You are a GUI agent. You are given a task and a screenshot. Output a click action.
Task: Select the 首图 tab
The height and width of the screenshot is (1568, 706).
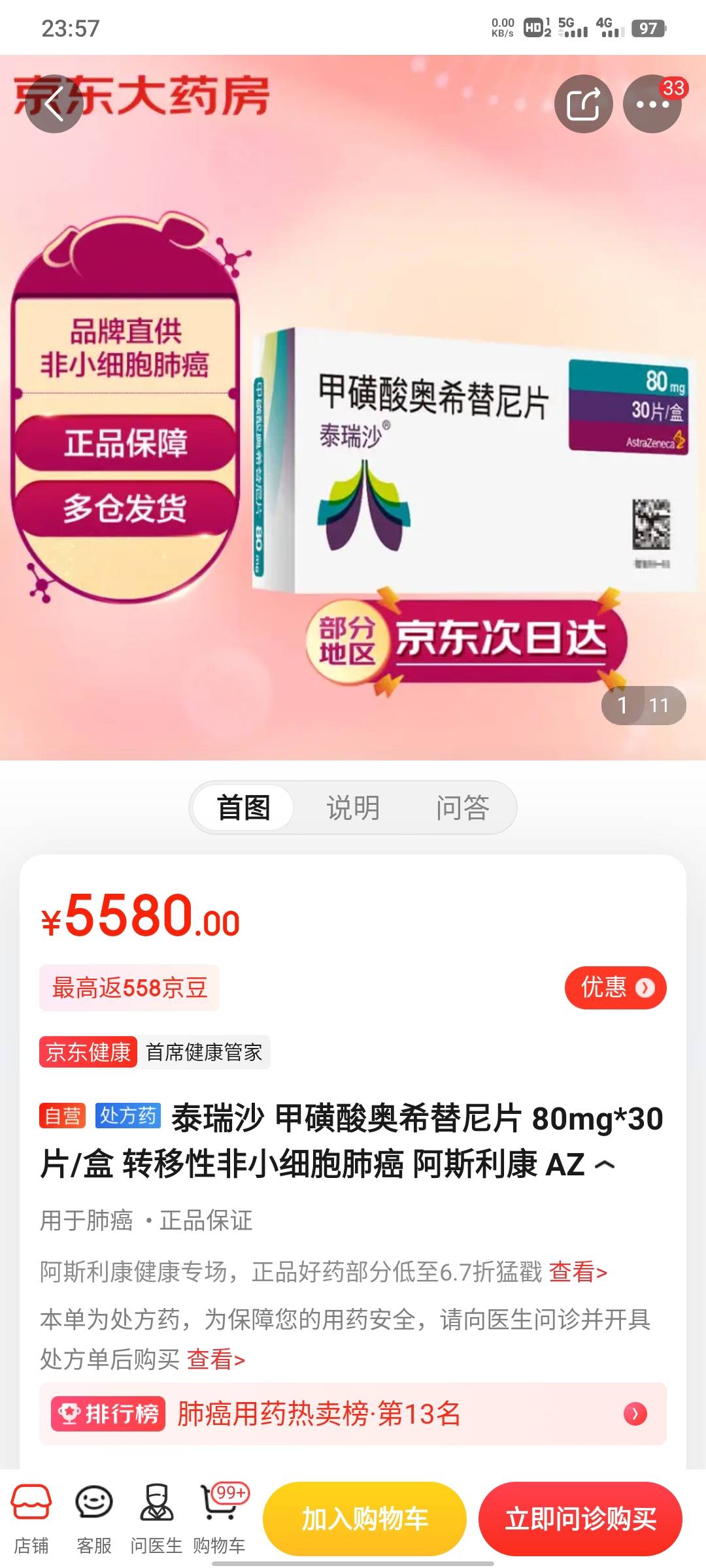243,807
